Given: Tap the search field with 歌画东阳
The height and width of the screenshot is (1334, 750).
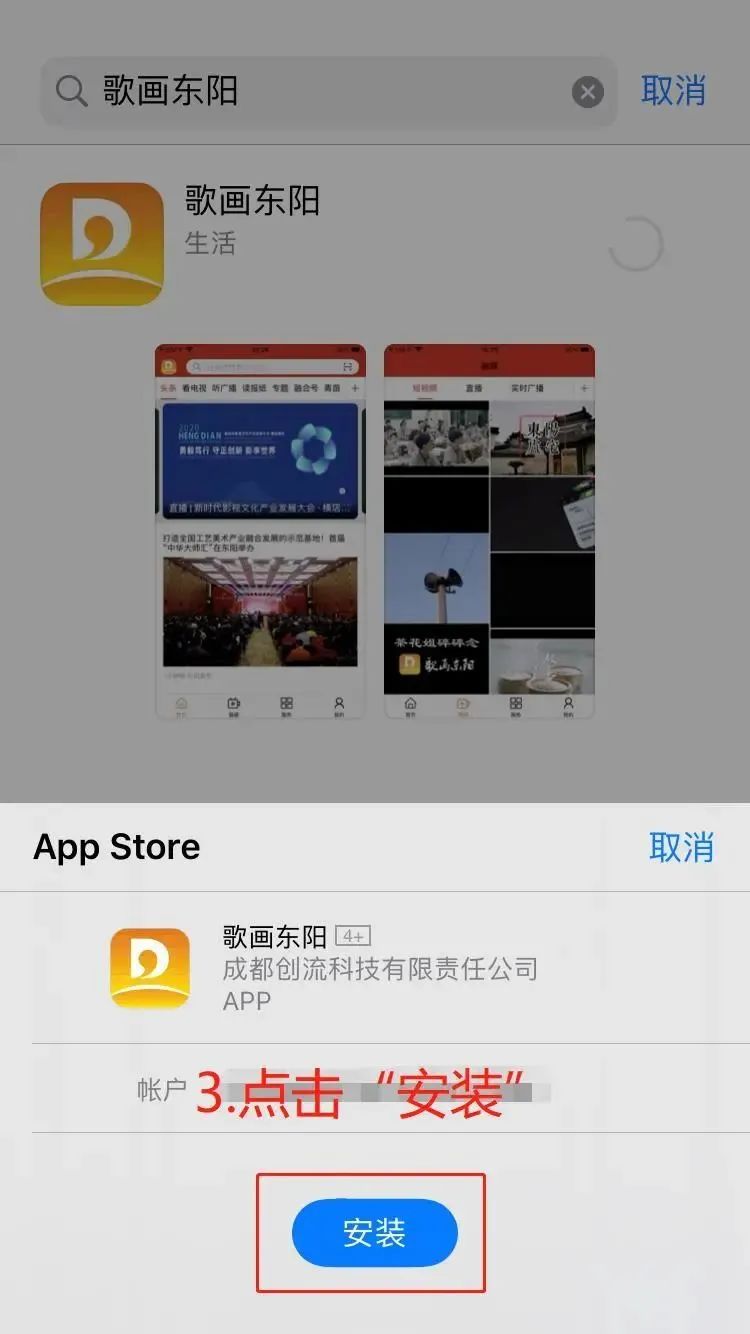Looking at the screenshot, I should click(x=328, y=92).
